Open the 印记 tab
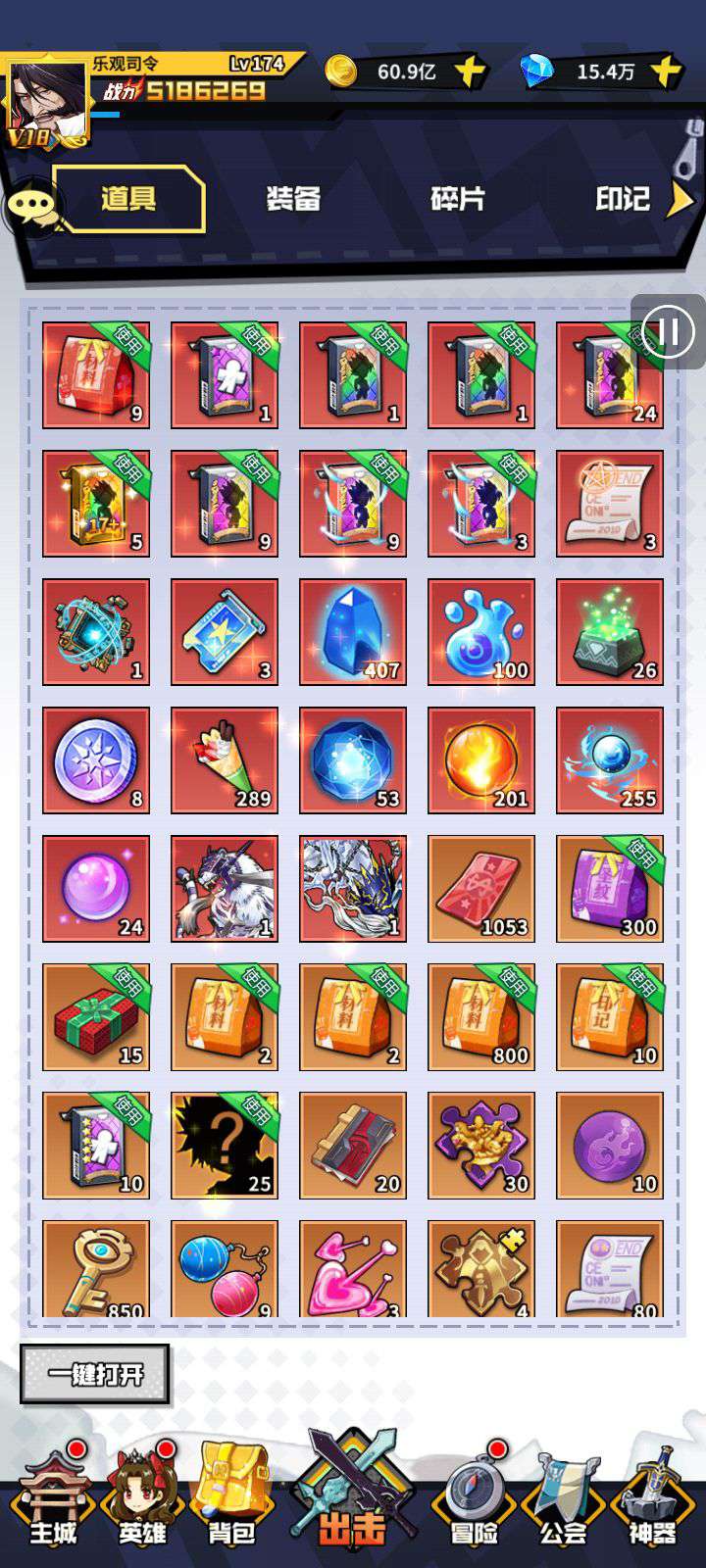The image size is (706, 1568). click(x=623, y=199)
